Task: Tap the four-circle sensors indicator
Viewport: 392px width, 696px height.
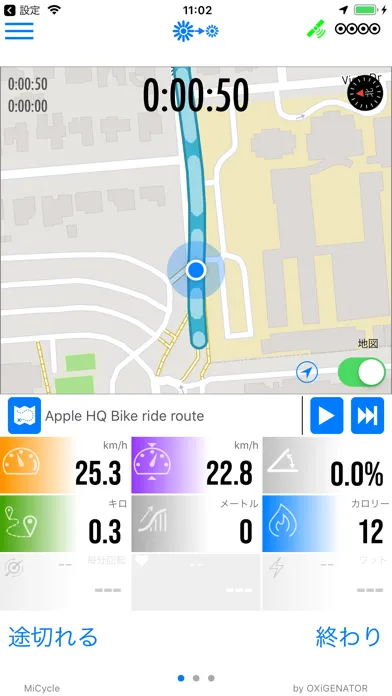Action: coord(358,29)
